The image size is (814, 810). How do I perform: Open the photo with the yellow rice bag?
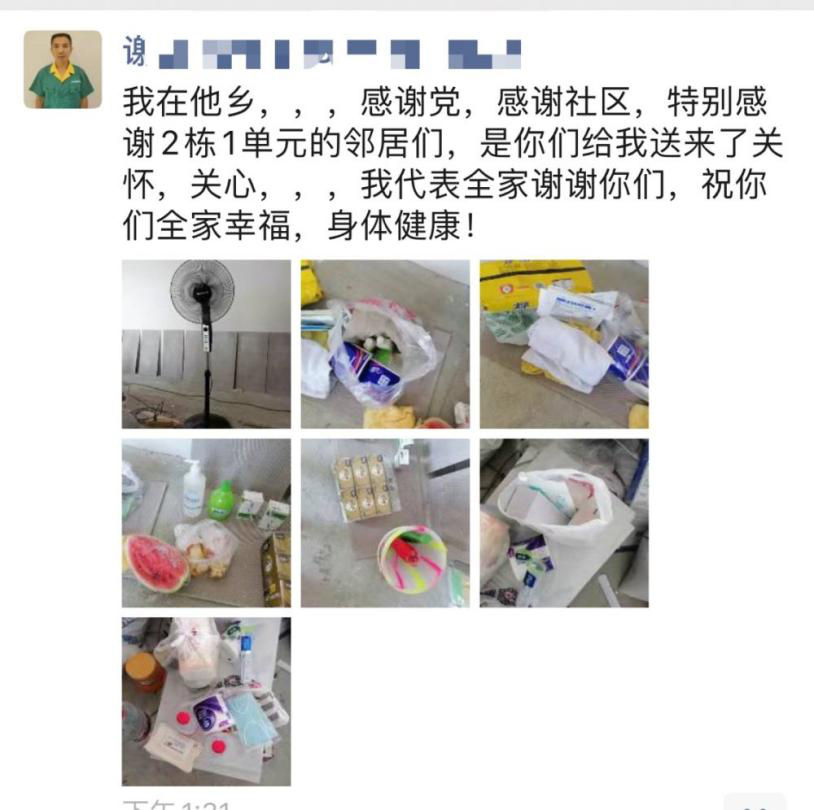[564, 344]
